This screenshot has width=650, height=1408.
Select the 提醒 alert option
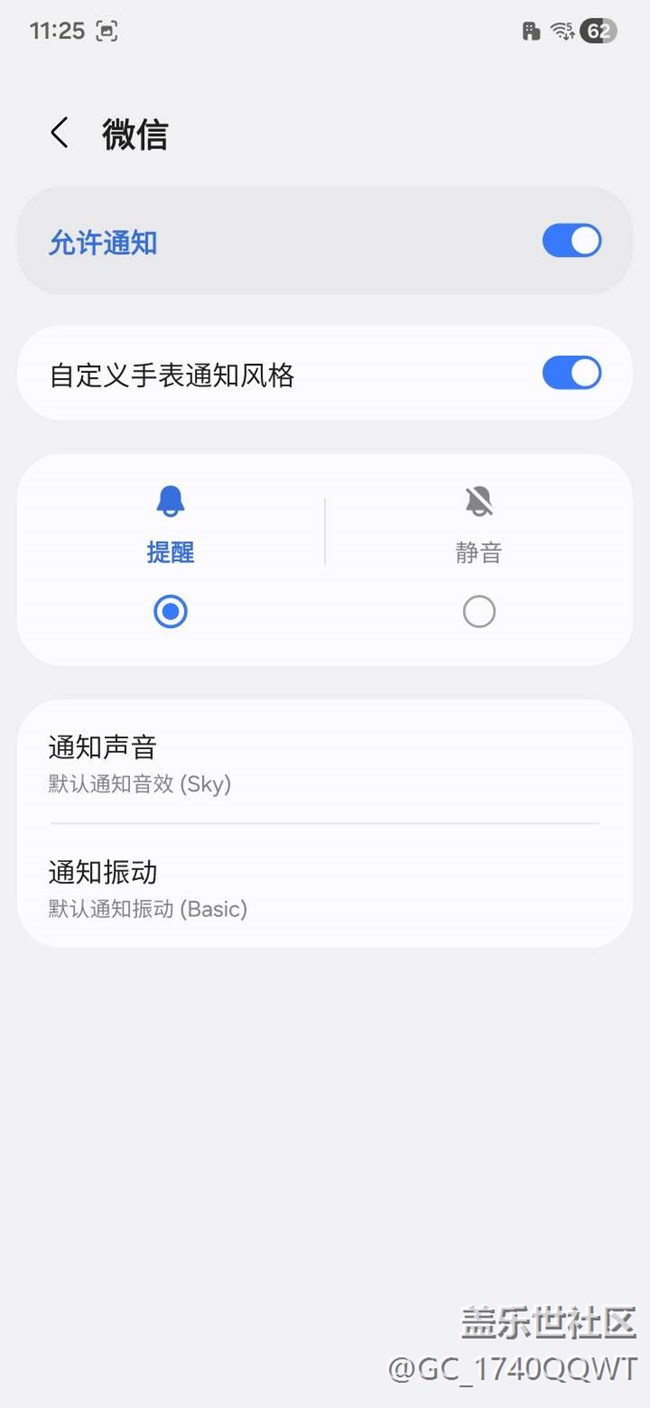point(170,611)
